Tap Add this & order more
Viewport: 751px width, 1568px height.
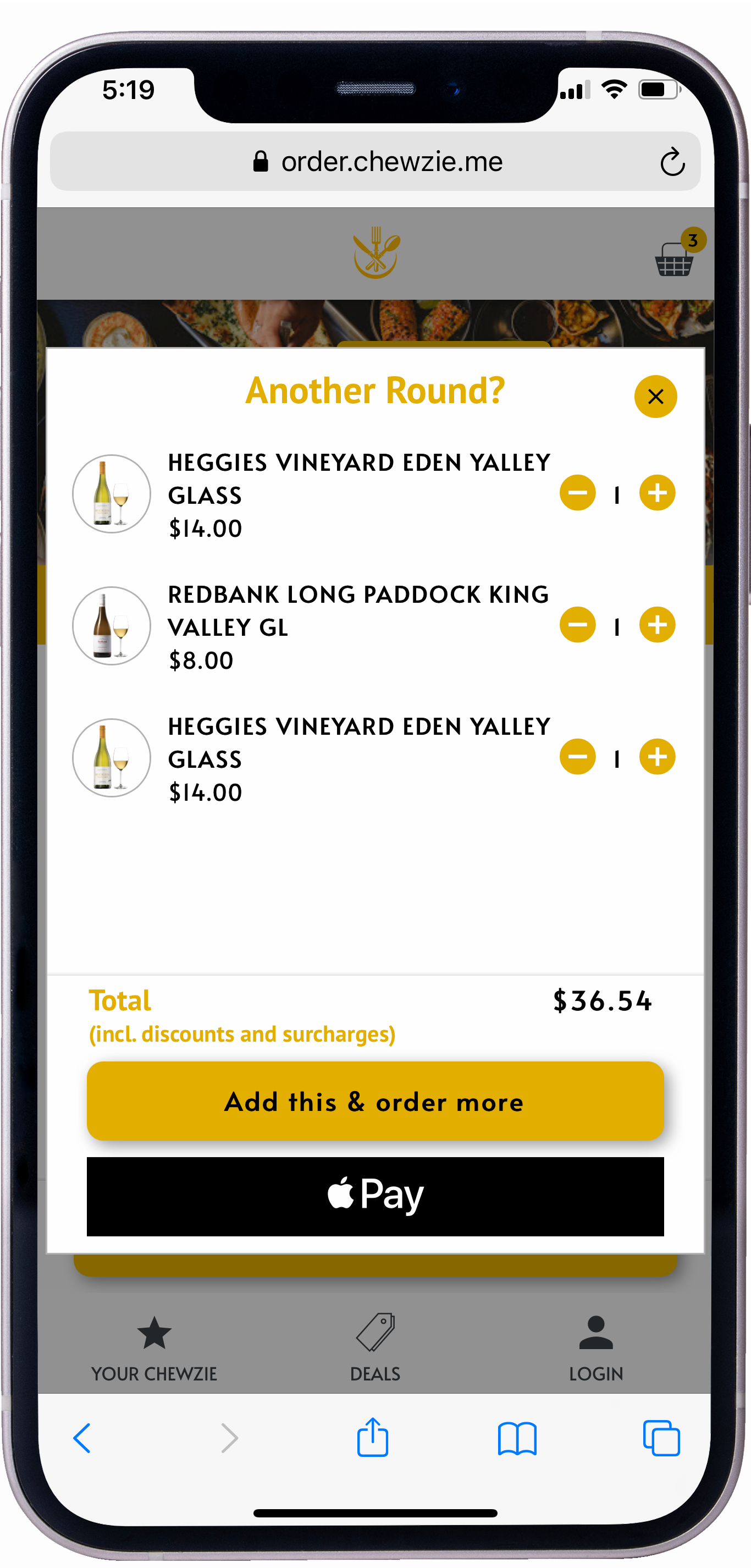coord(375,1101)
